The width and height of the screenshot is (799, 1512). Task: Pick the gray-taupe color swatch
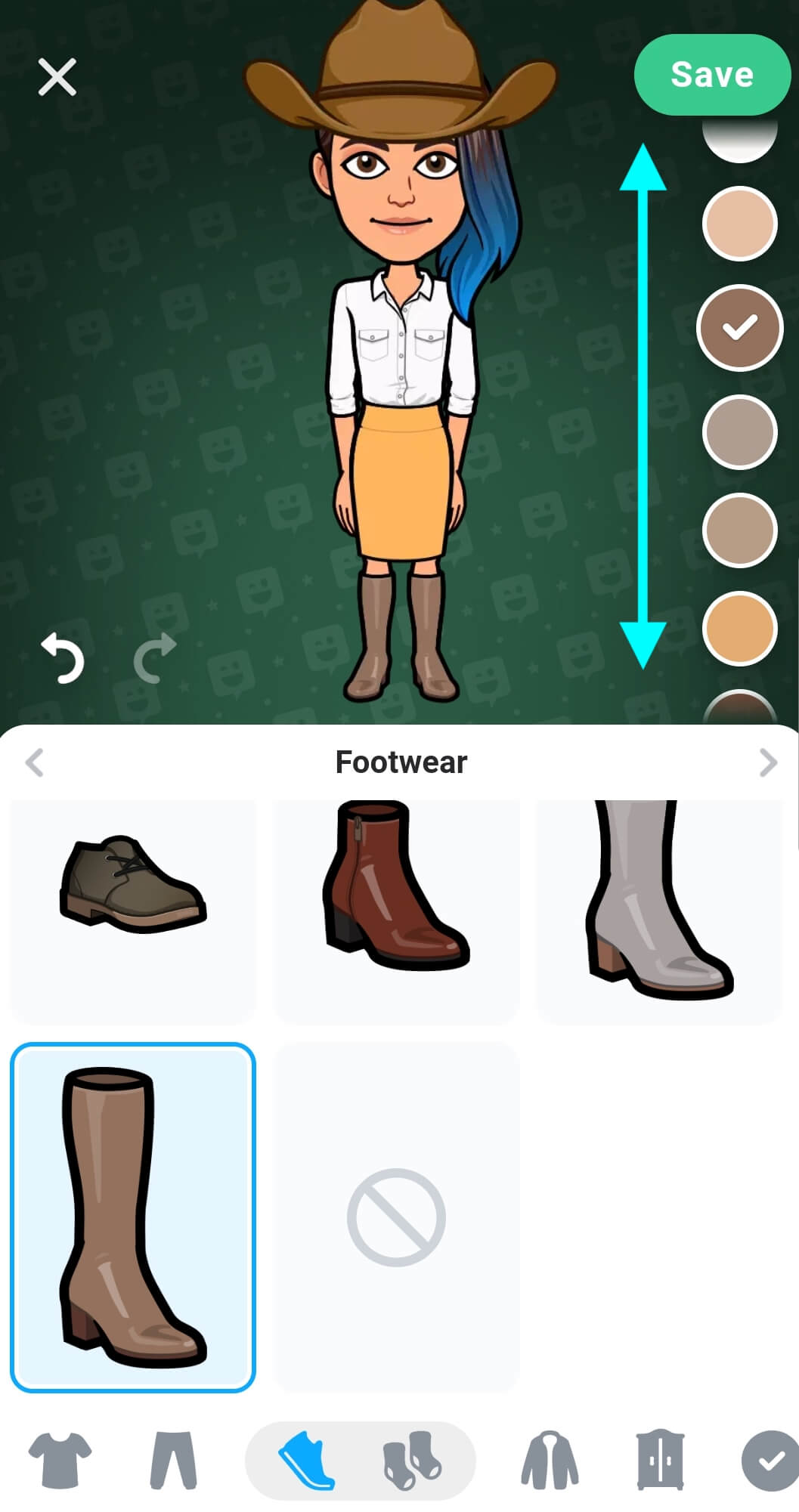(740, 432)
